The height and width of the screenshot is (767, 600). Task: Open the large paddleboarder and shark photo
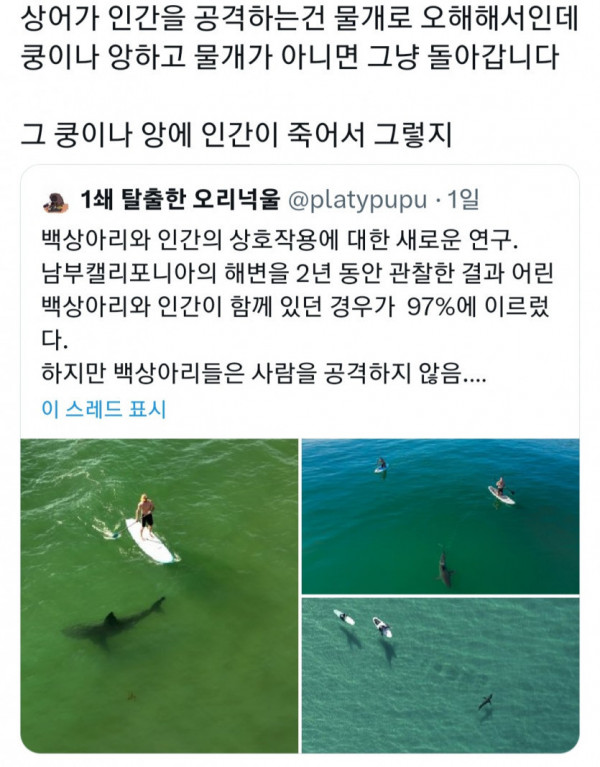point(160,595)
